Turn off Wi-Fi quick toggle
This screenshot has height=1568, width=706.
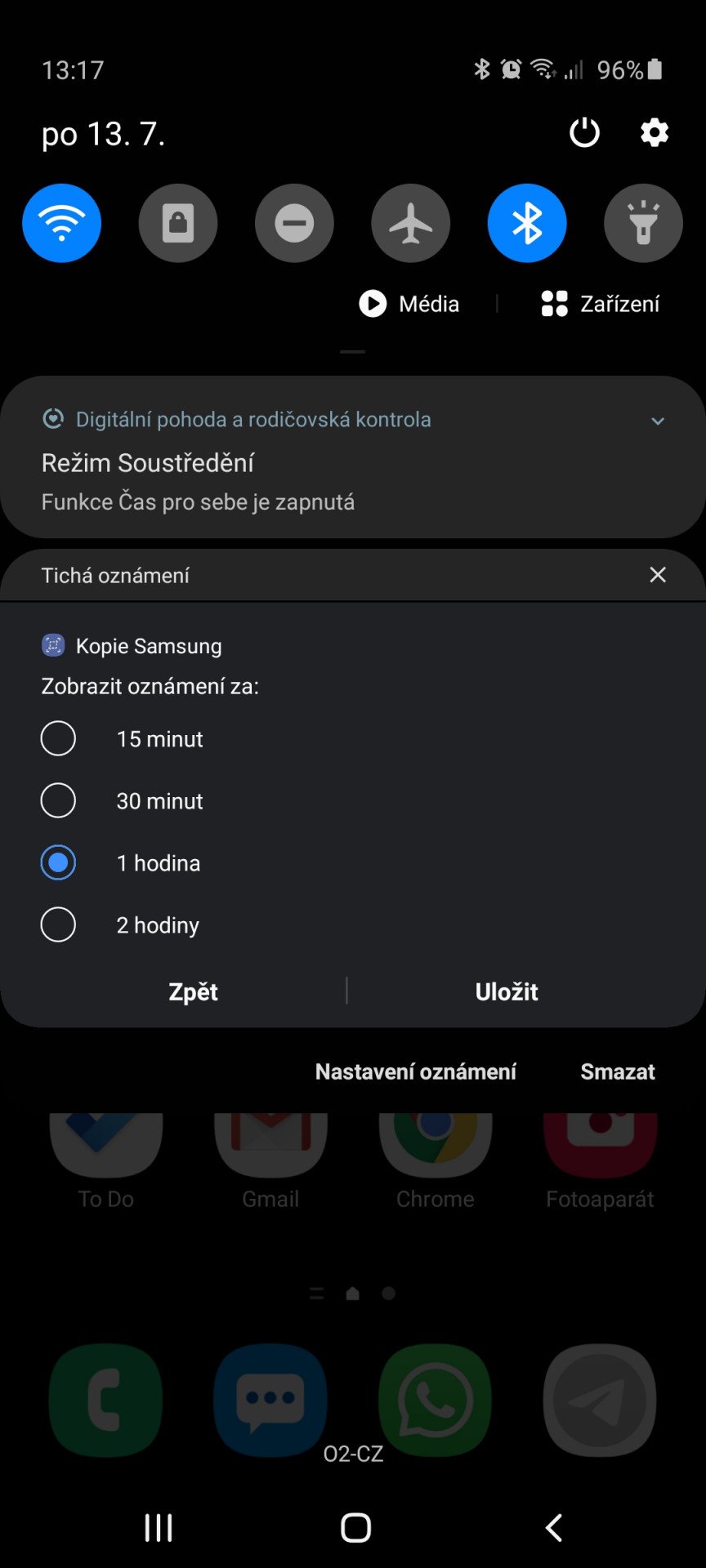[61, 223]
